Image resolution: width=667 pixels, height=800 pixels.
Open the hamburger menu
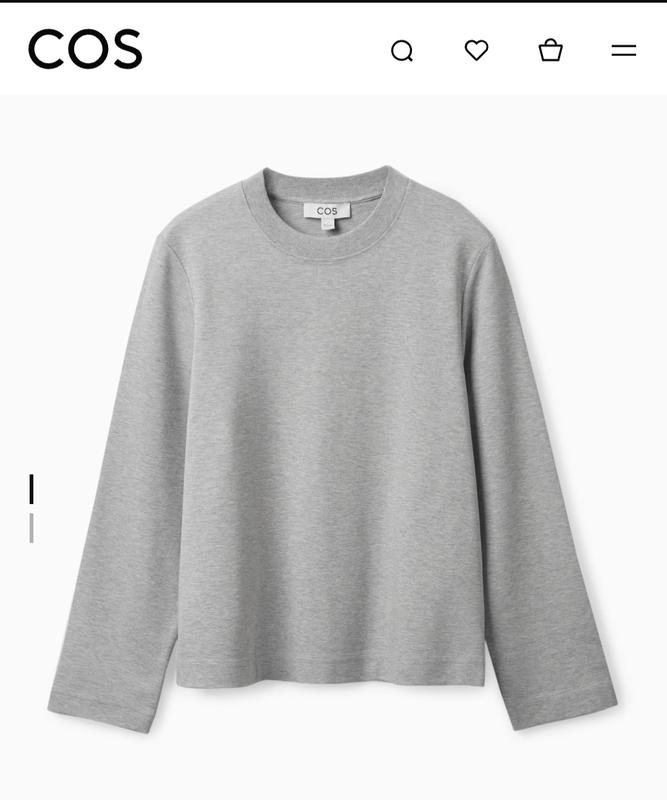[624, 50]
